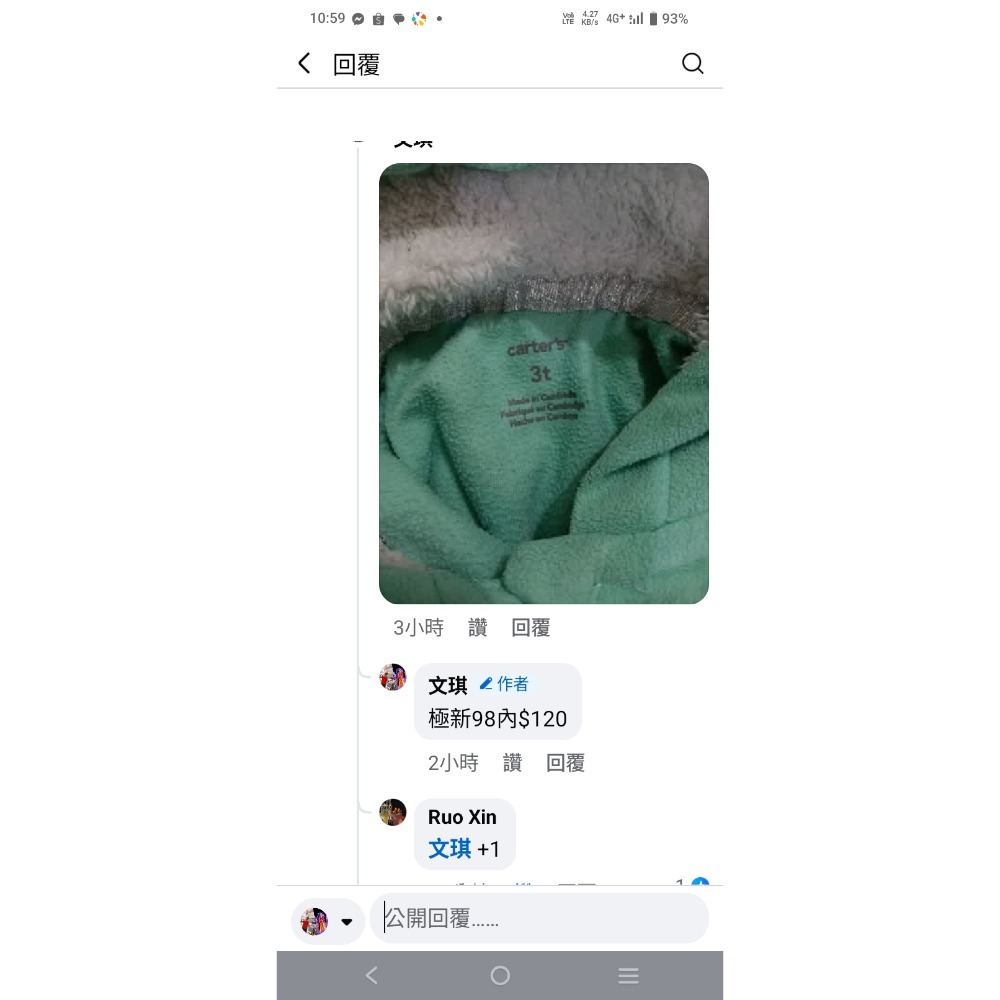This screenshot has width=1000, height=1000.
Task: Open the system recent apps button
Action: tap(628, 975)
